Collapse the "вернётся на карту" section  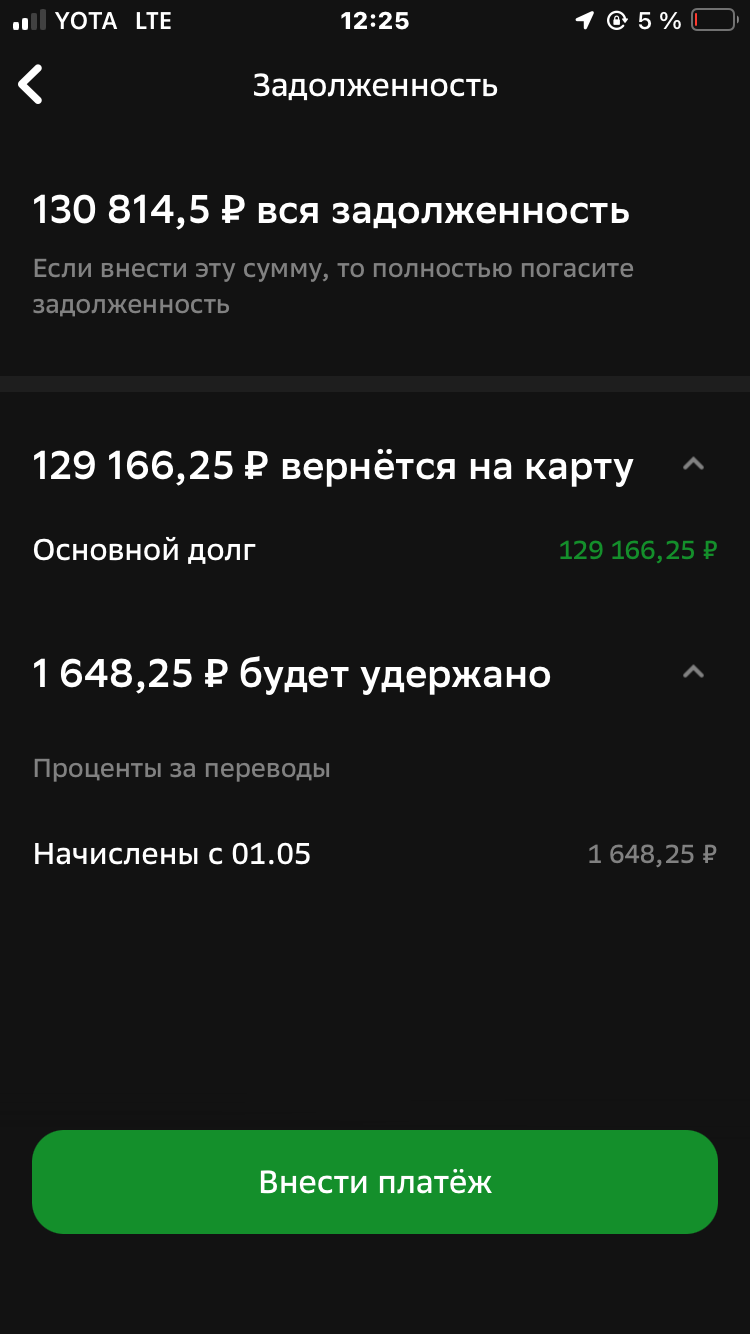[693, 464]
